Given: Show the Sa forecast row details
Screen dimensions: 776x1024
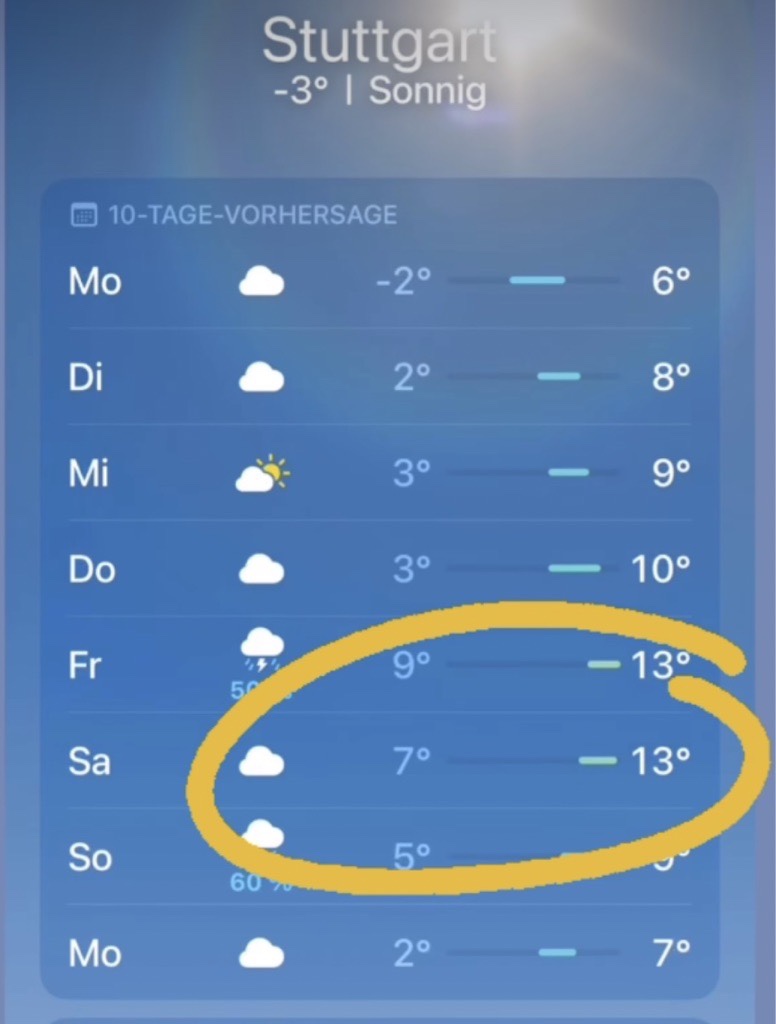Looking at the screenshot, I should click(379, 762).
